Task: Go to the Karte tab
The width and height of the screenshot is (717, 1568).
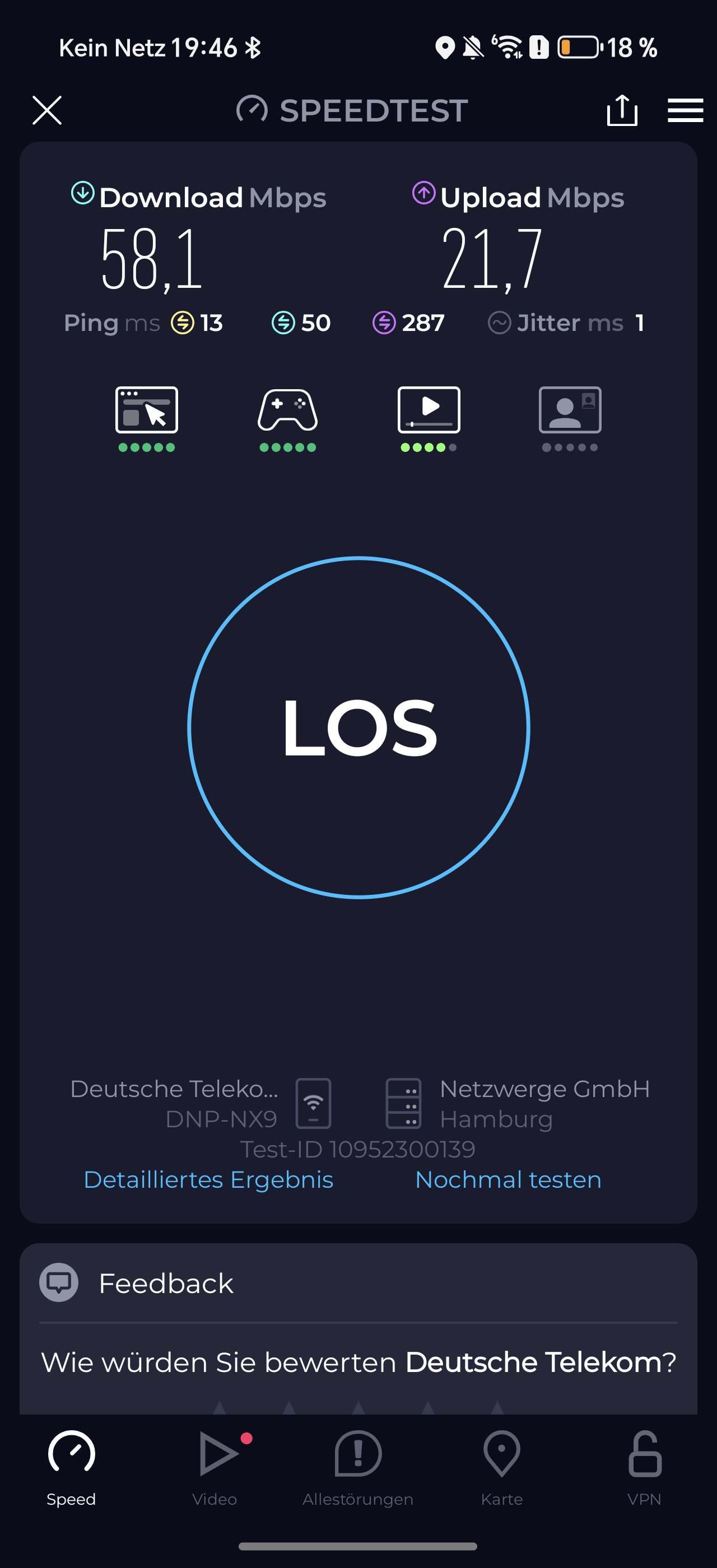Action: pos(501,1468)
